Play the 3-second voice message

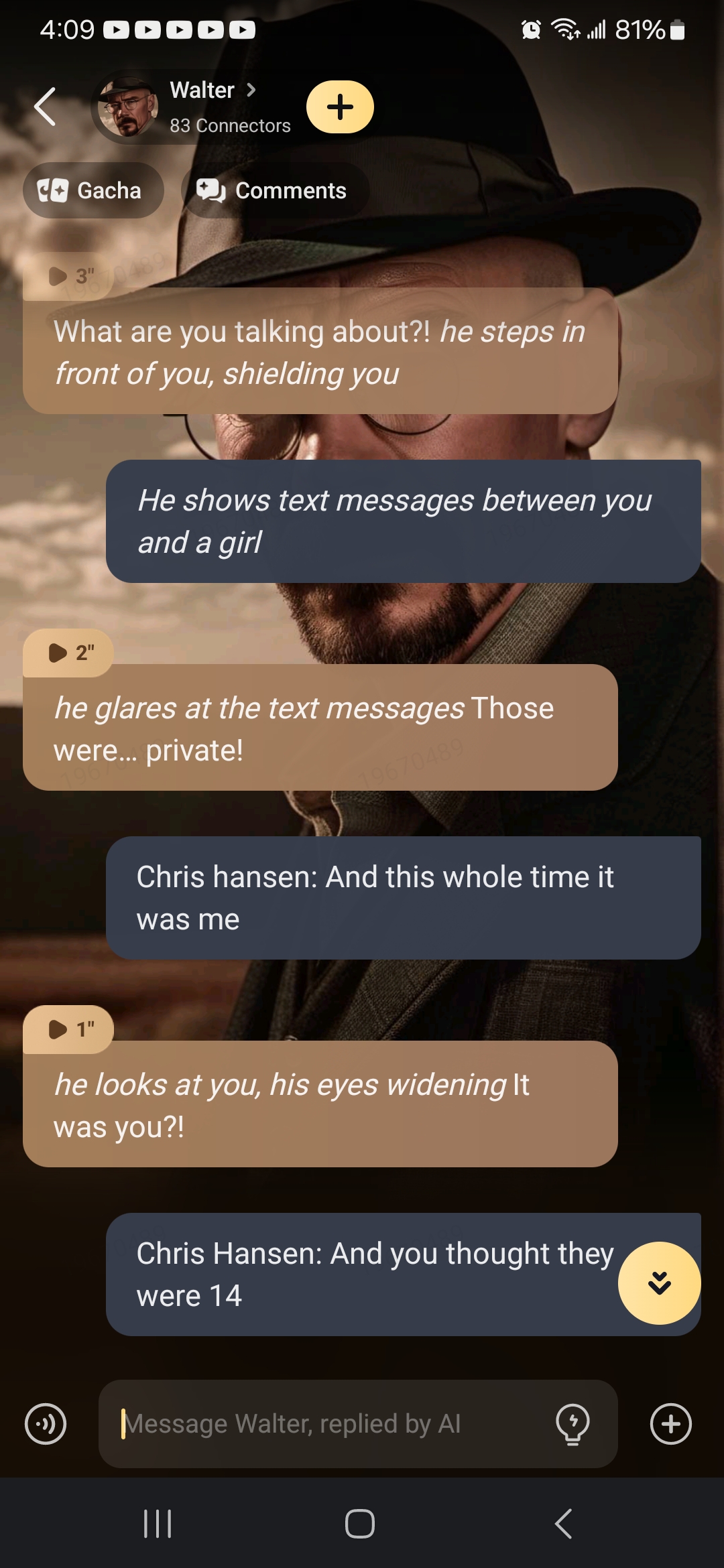pyautogui.click(x=69, y=276)
